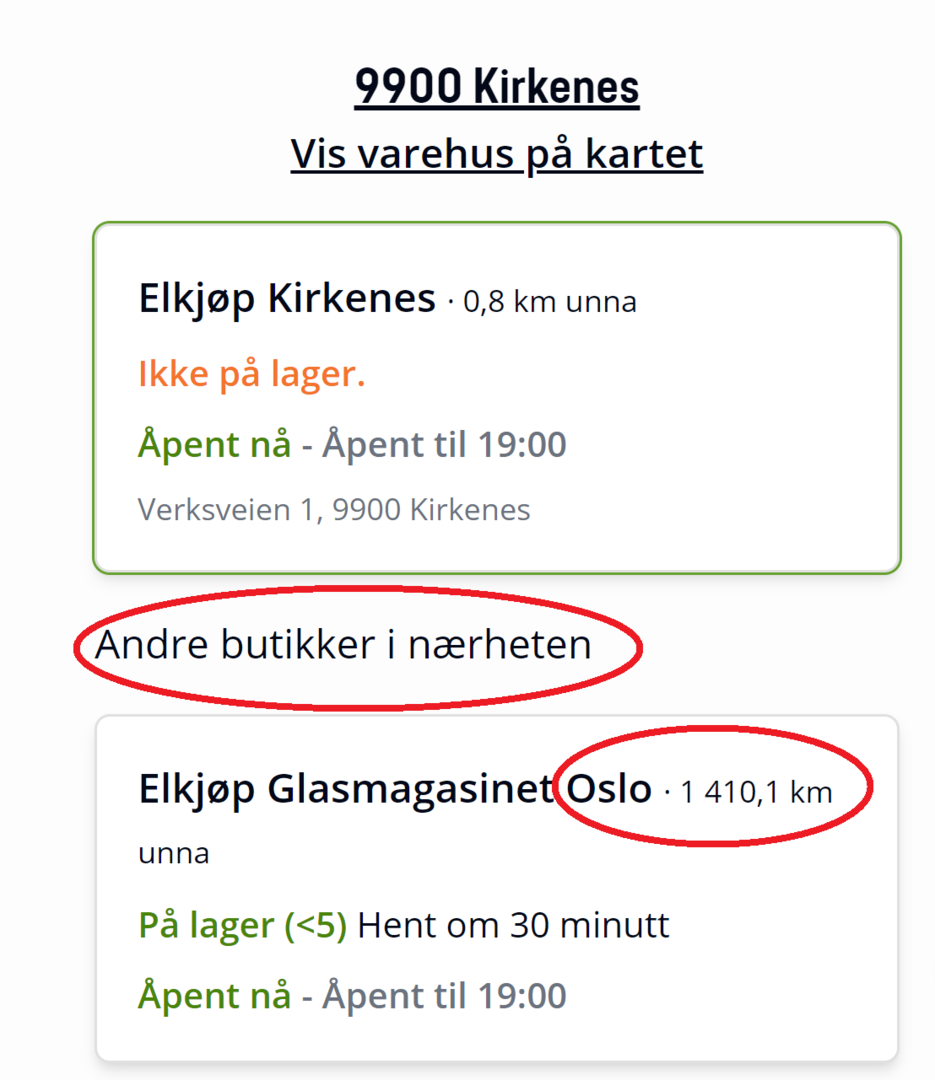Screen dimensions: 935x1080
Task: Select the Elkjøp Glasmagasinet Oslo store card
Action: point(497,888)
